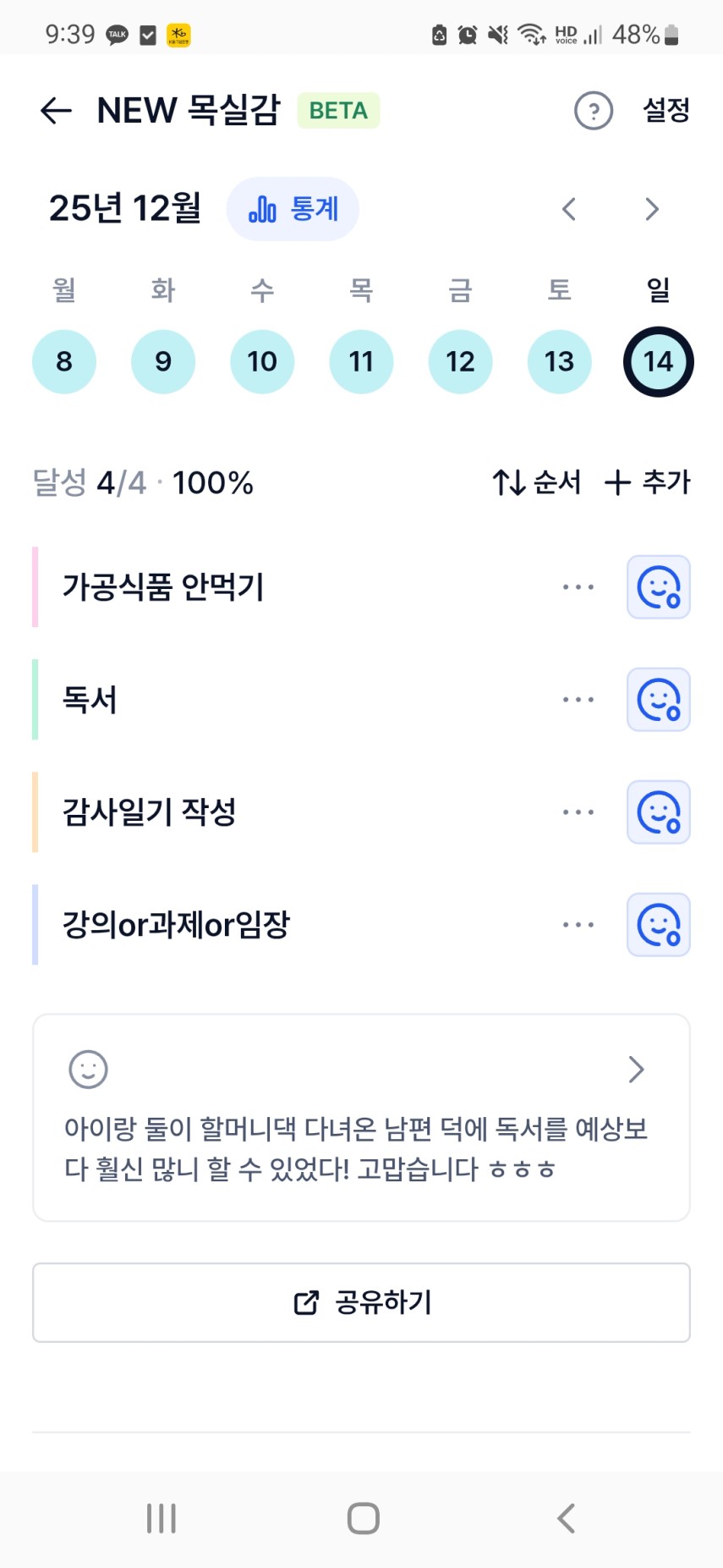Select date 8 on Monday
Viewport: 723px width, 1568px height.
[64, 361]
